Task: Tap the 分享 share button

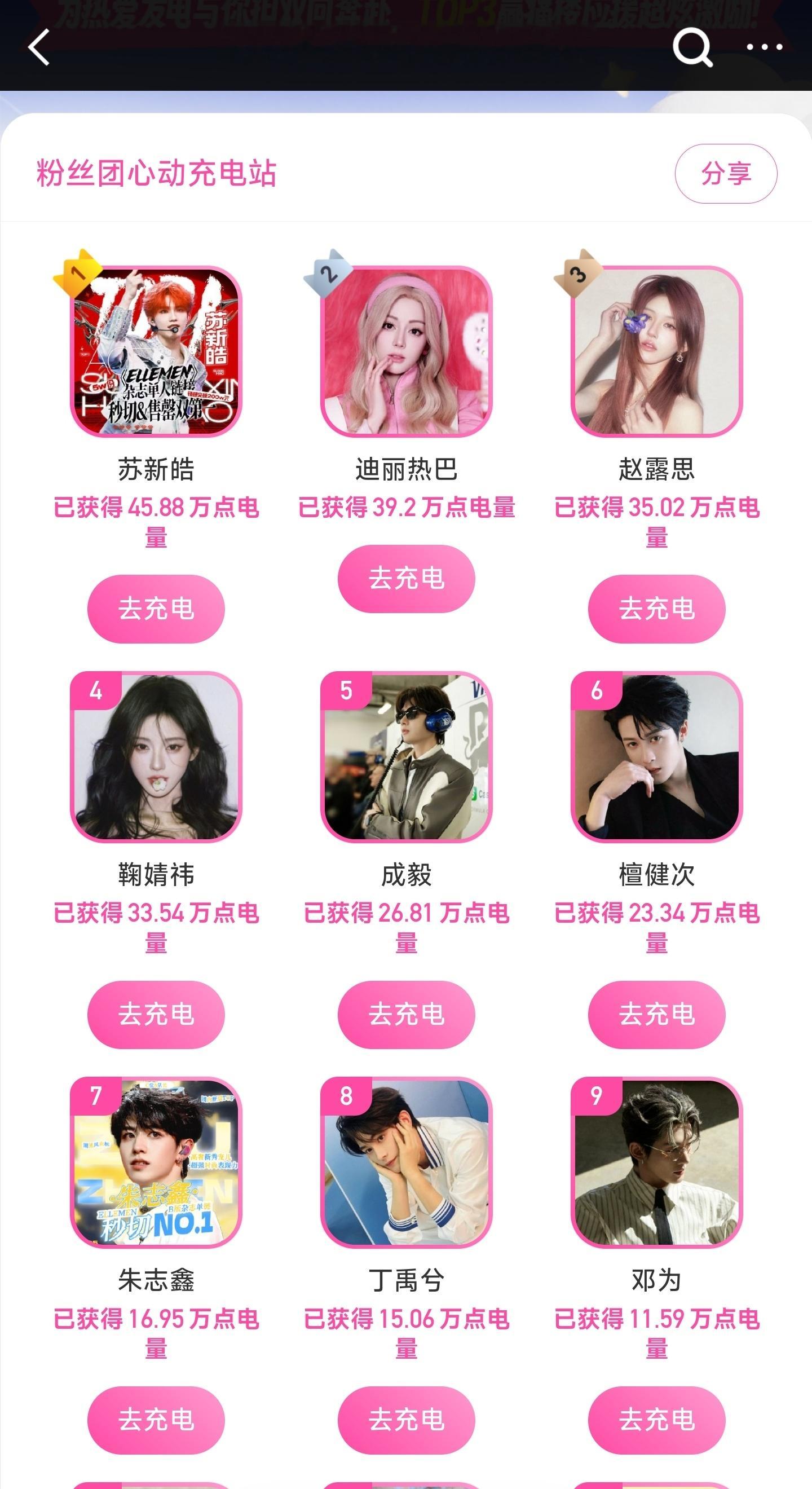Action: [725, 173]
